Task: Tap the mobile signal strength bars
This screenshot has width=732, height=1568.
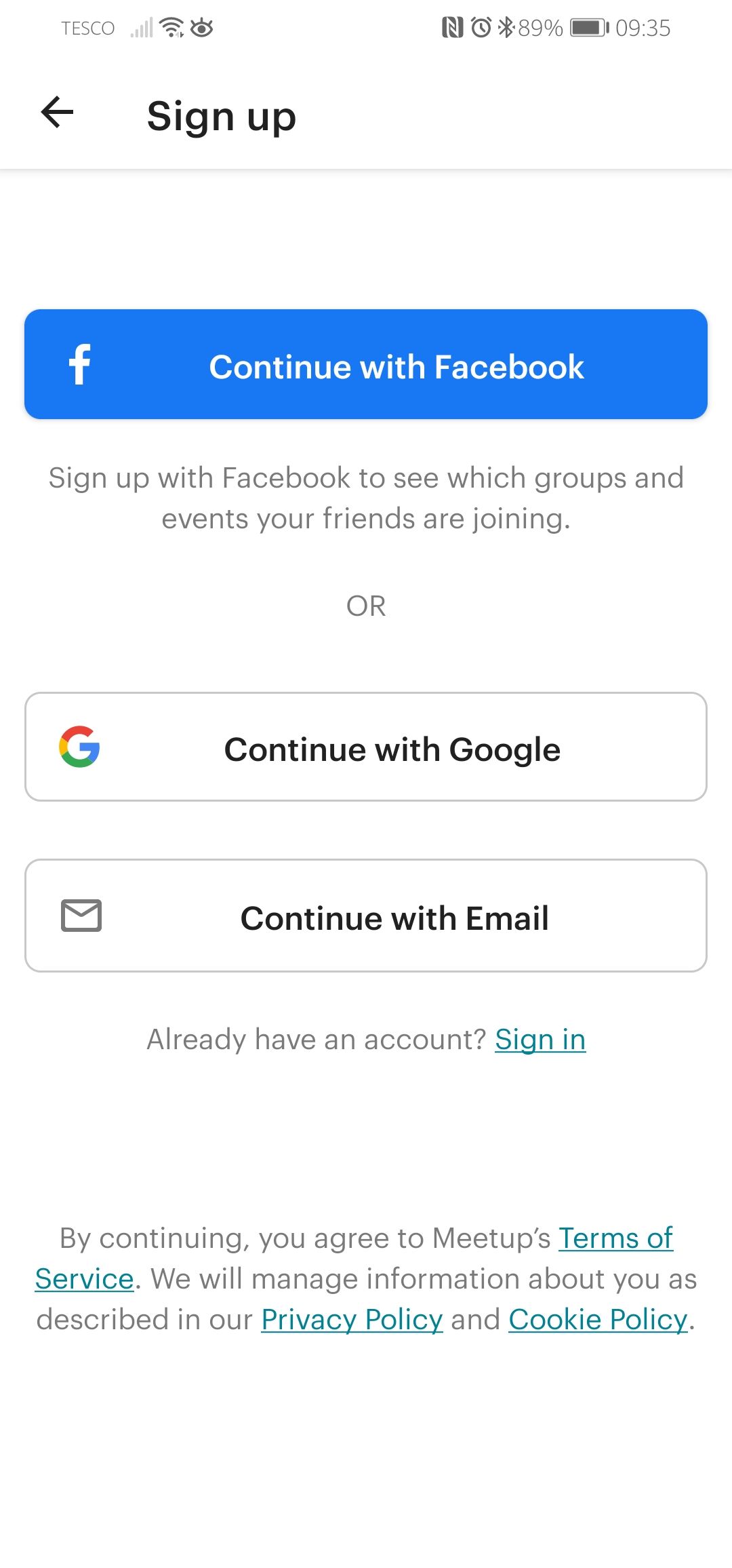Action: click(140, 28)
